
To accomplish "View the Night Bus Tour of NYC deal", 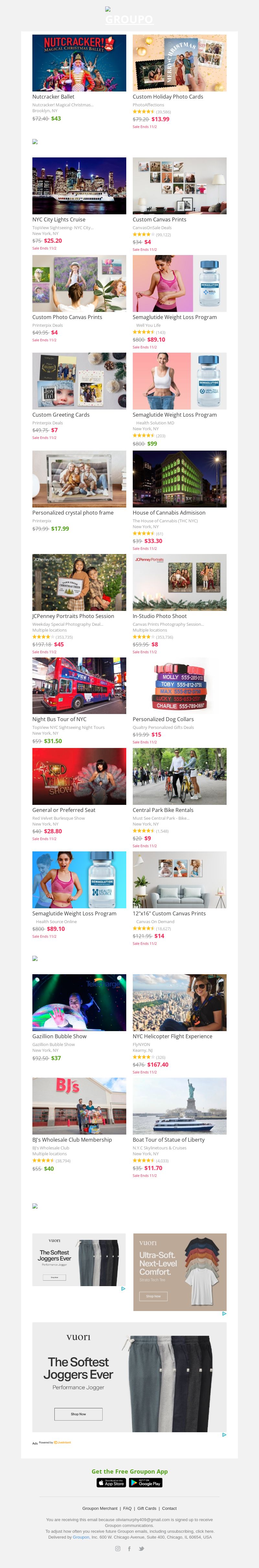I will 79,685.
